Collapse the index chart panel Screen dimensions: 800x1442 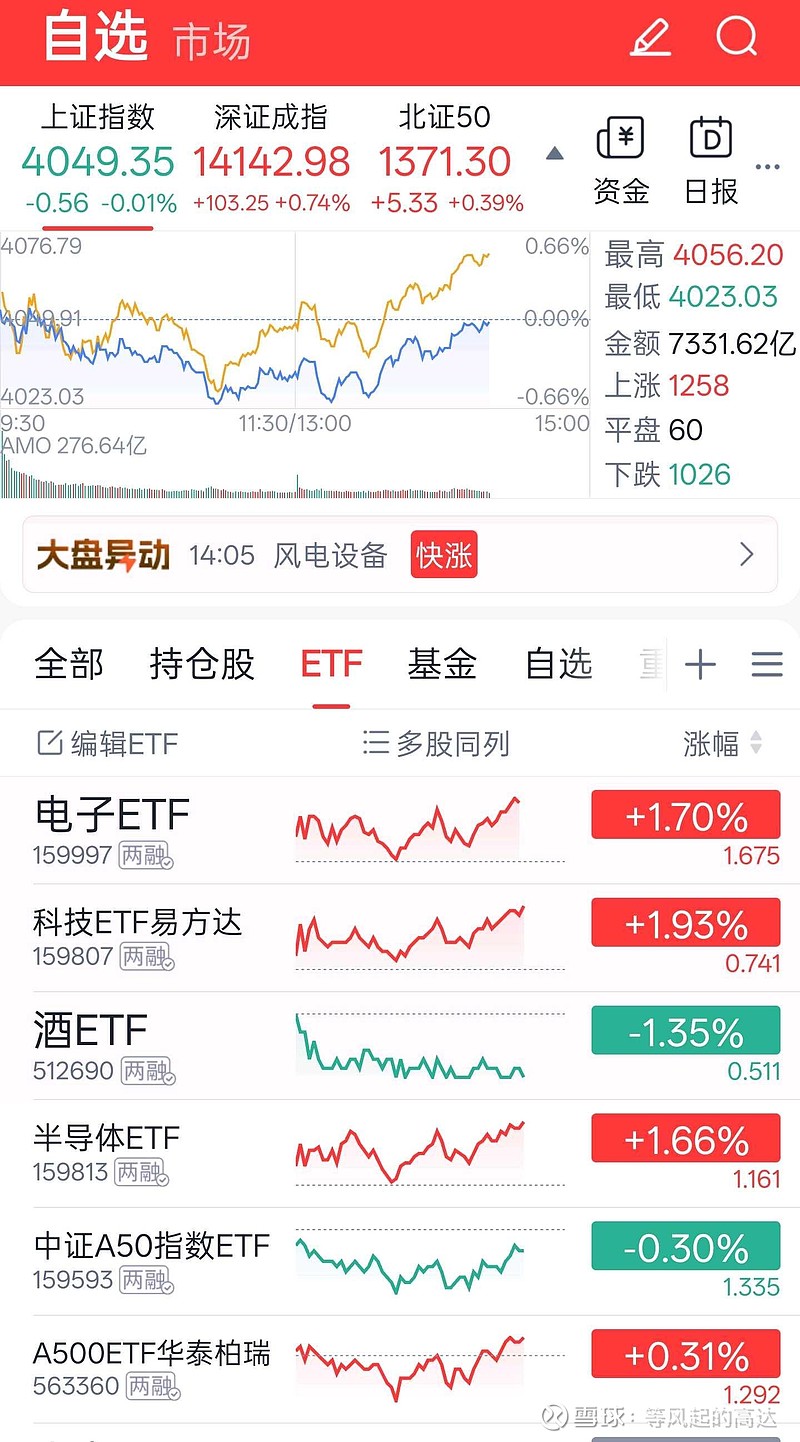554,154
